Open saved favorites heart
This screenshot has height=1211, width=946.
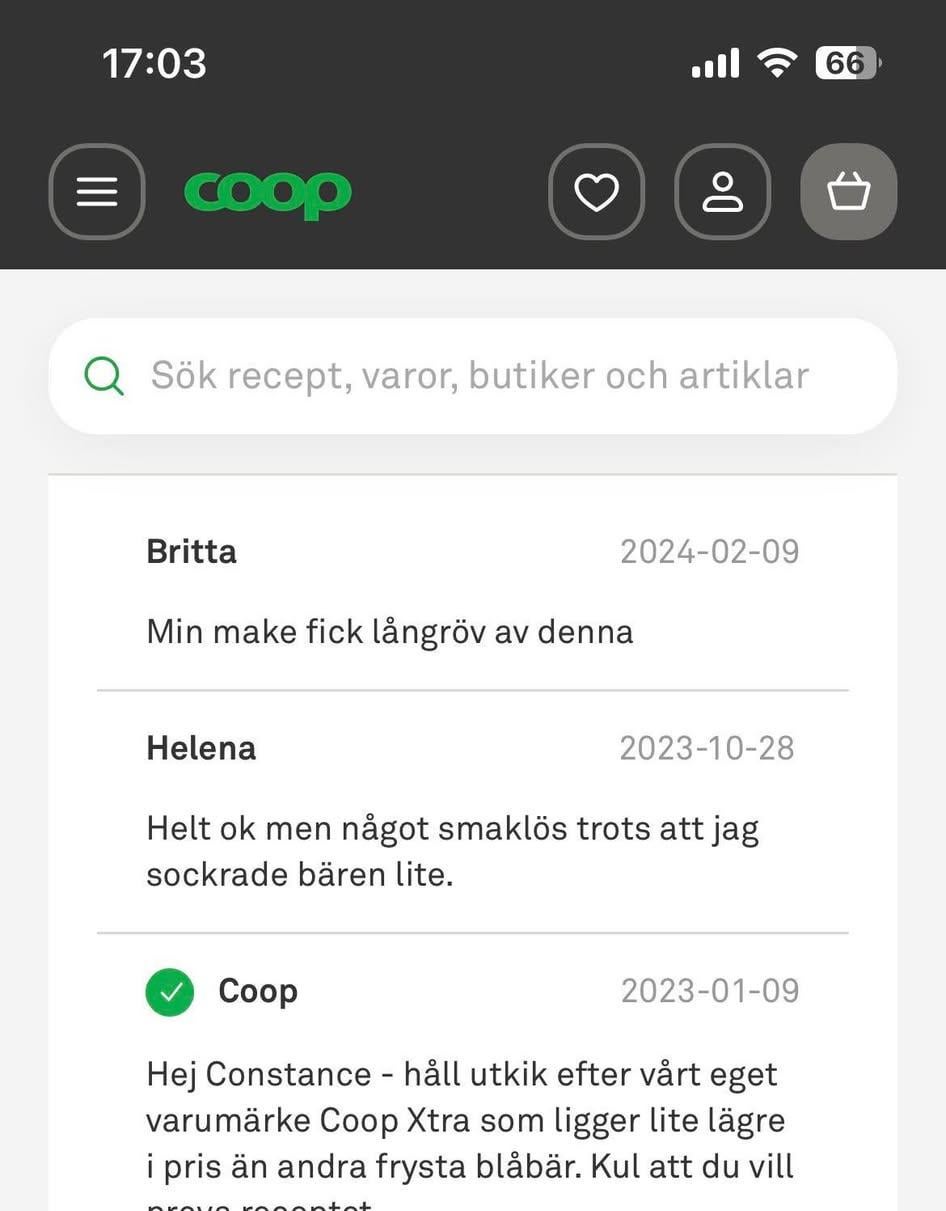[596, 192]
